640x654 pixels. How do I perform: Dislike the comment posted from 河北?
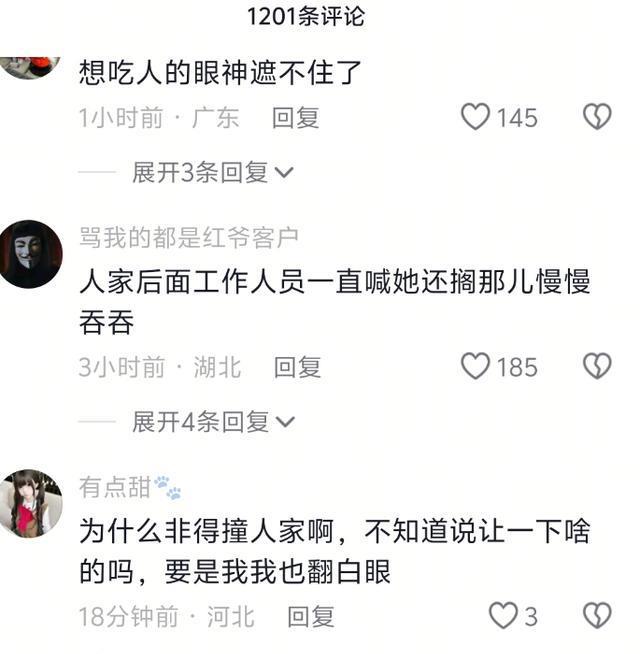(x=597, y=615)
